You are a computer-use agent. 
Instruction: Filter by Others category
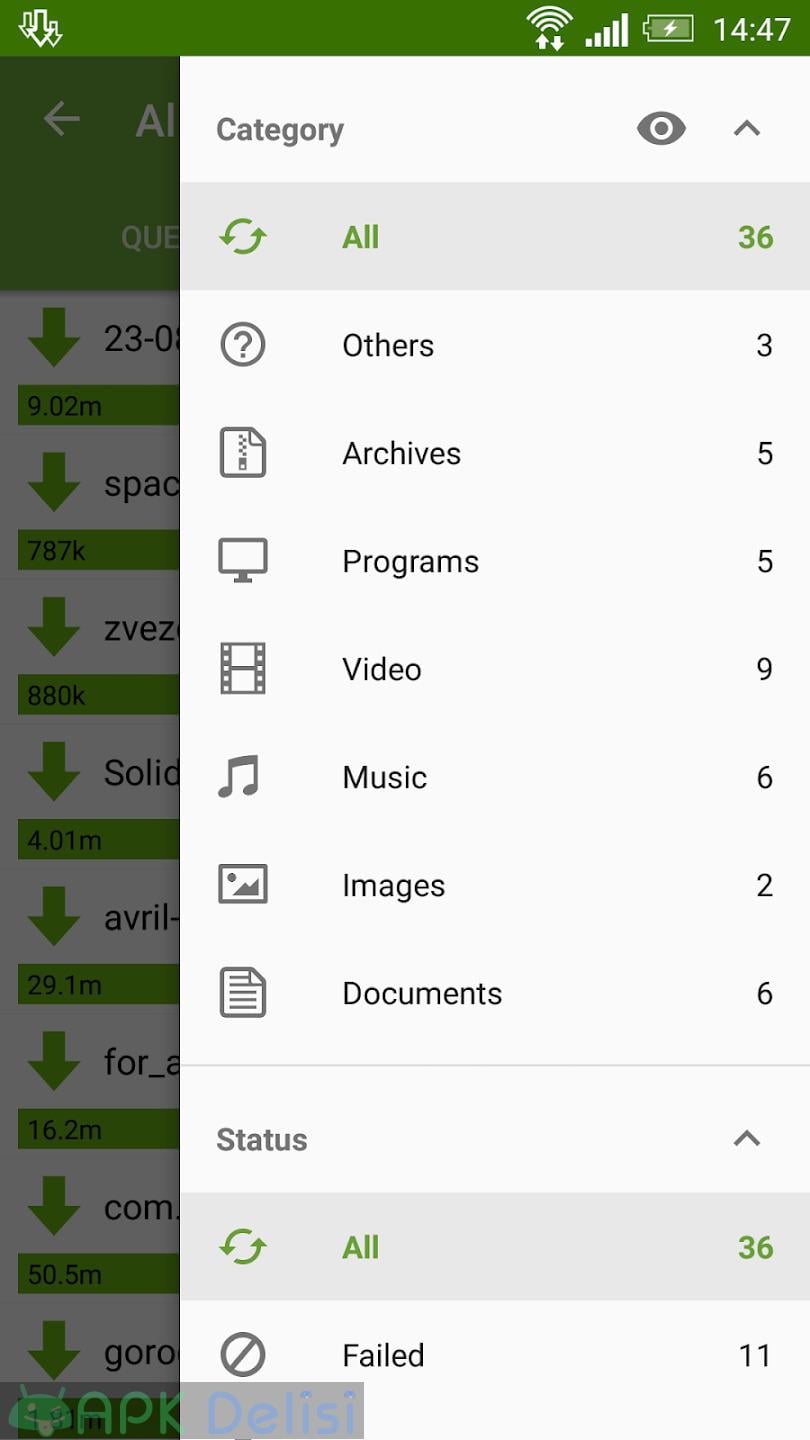pyautogui.click(x=494, y=345)
